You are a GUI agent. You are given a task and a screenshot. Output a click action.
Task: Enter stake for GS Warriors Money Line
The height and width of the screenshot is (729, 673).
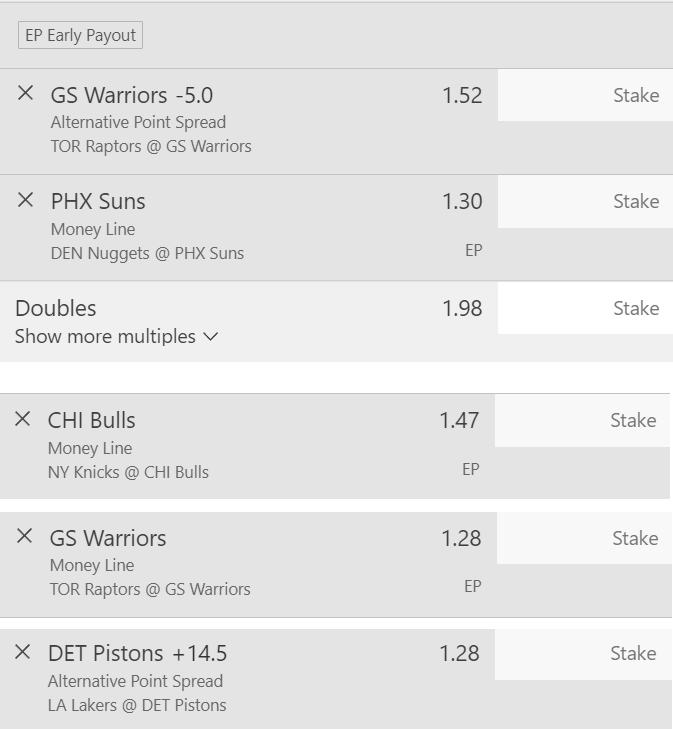(x=585, y=538)
